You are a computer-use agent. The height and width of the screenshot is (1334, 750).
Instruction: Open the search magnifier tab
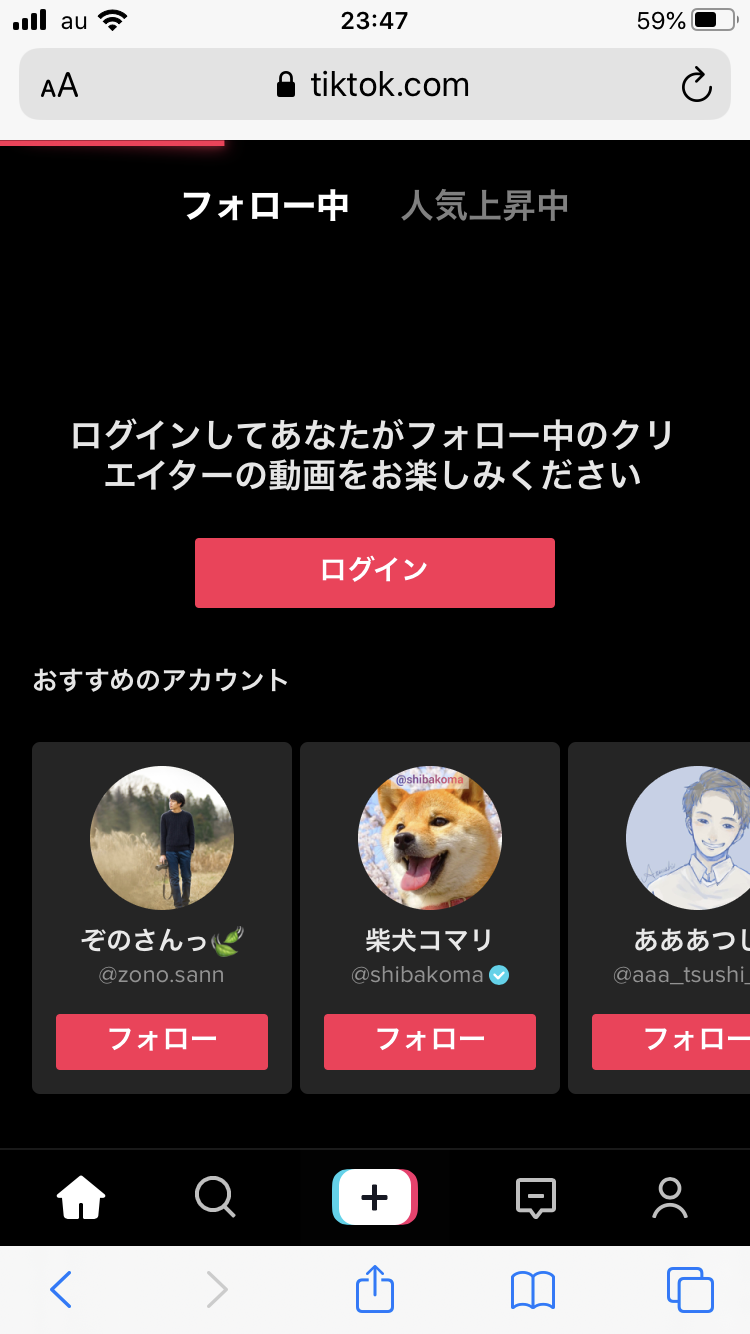coord(215,1197)
